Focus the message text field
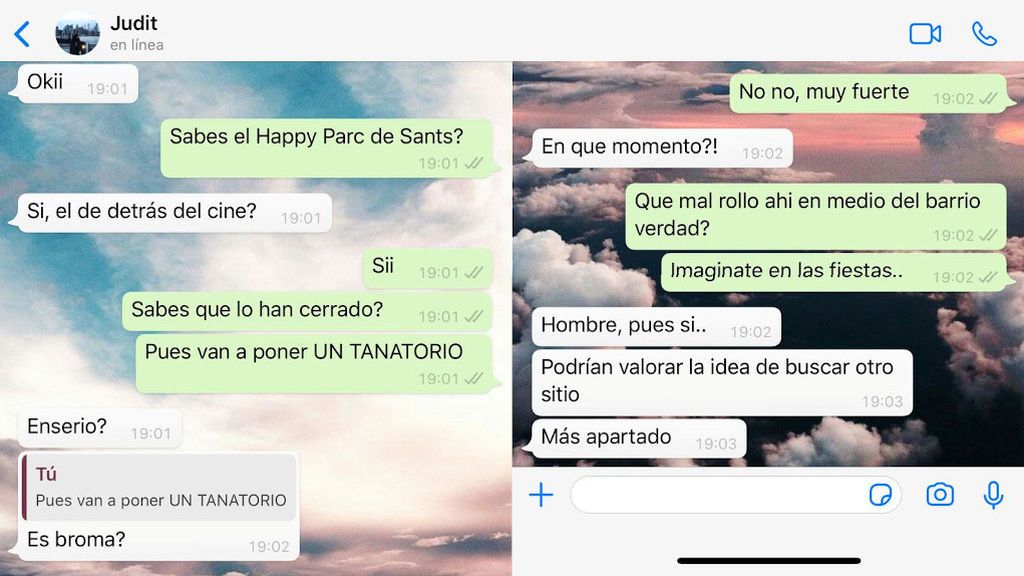 coord(715,495)
